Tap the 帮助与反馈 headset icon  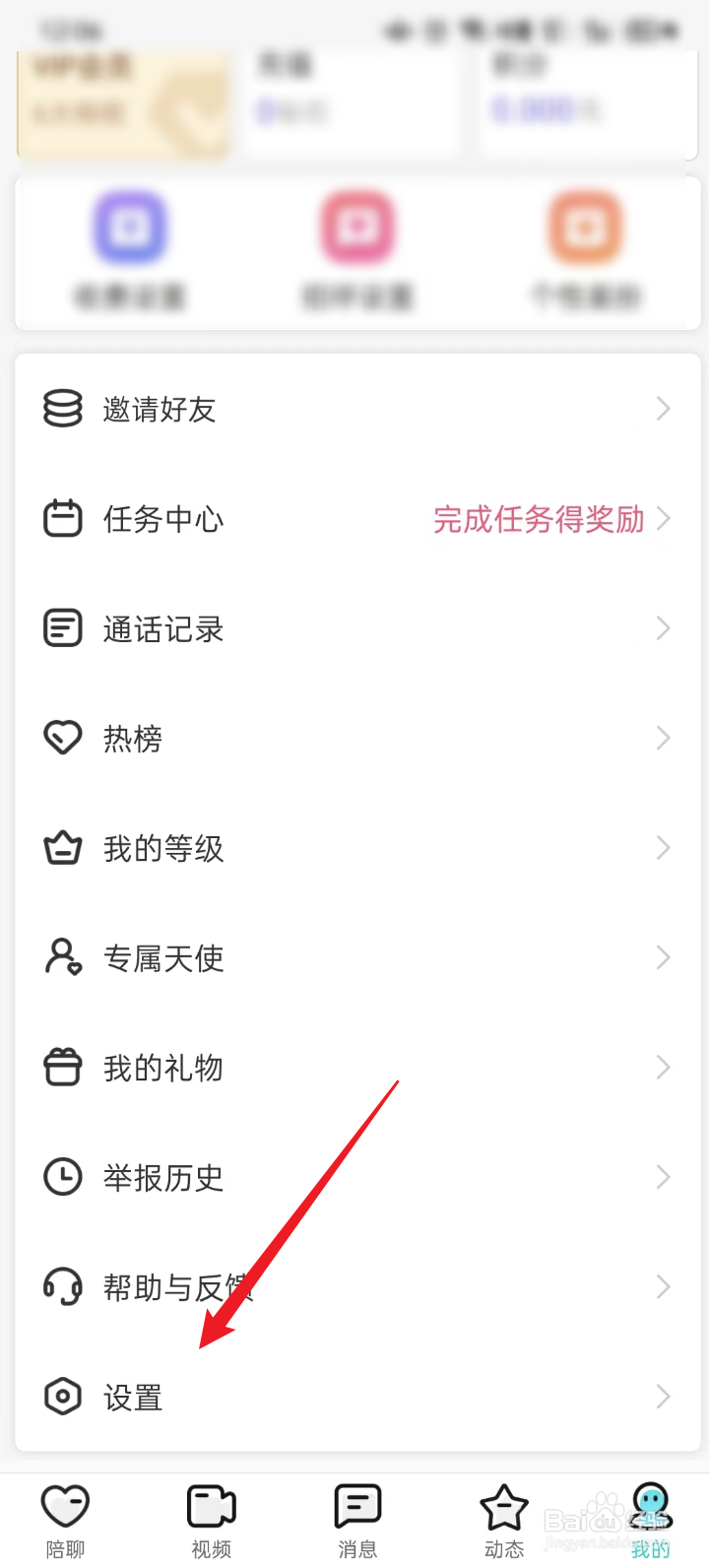tap(63, 1286)
